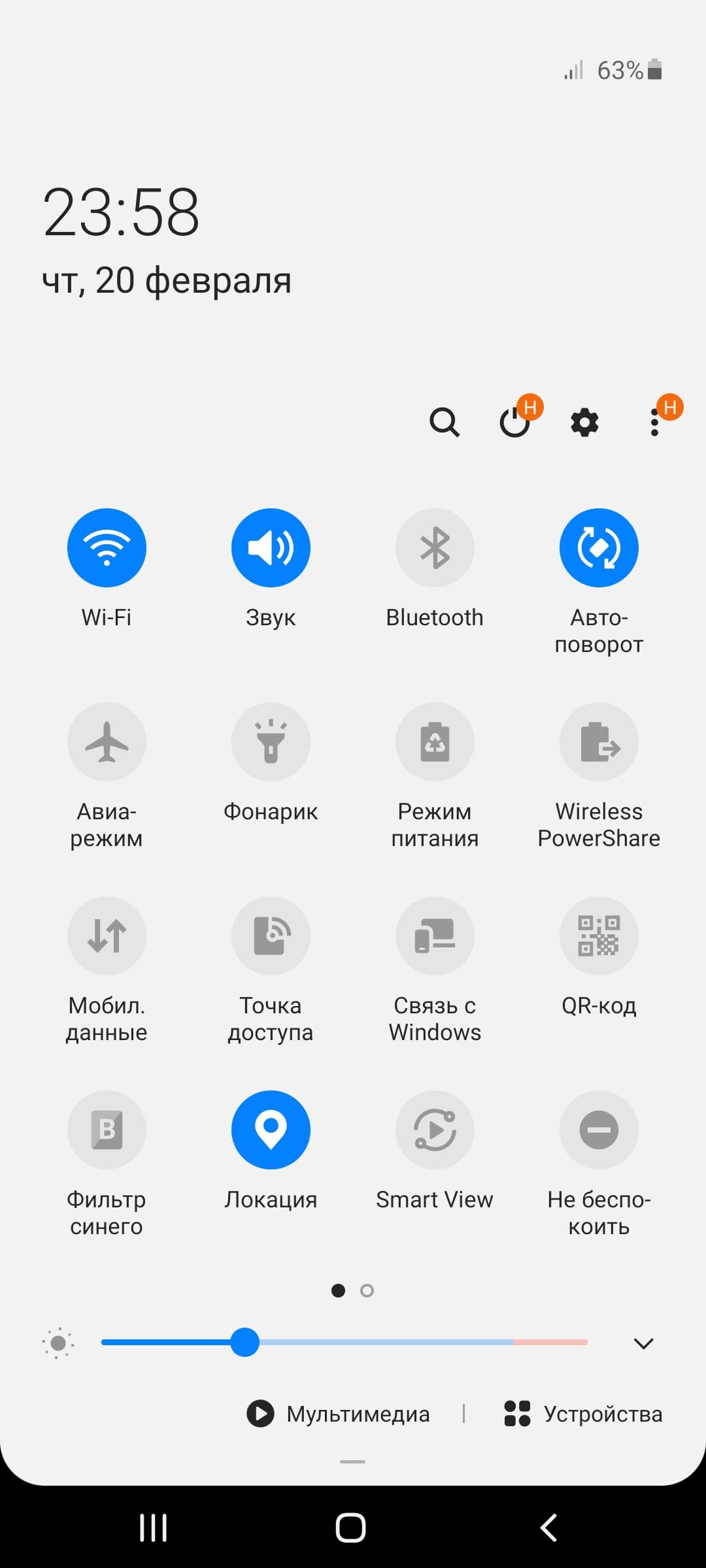
Task: Open the Мультимедиа media panel
Action: pyautogui.click(x=339, y=1414)
